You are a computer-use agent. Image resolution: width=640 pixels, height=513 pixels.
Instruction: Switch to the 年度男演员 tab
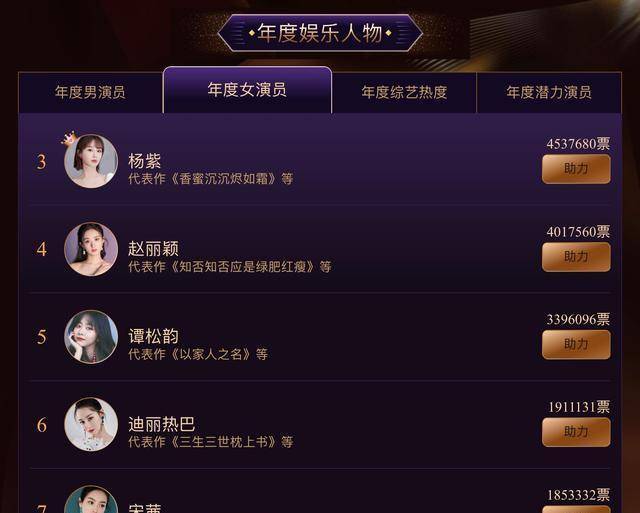click(x=90, y=92)
